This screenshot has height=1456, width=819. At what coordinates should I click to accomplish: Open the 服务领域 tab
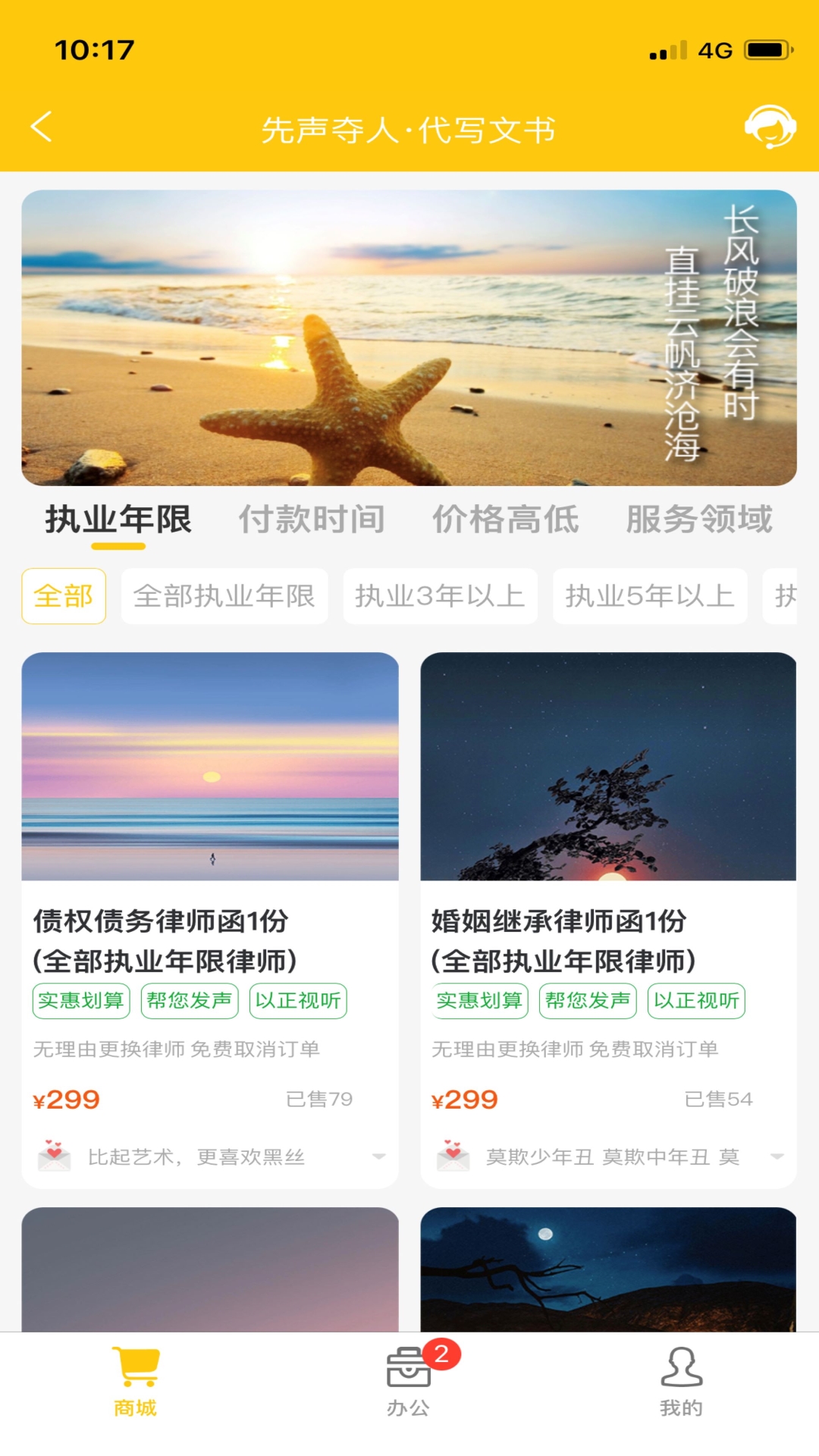(x=698, y=518)
